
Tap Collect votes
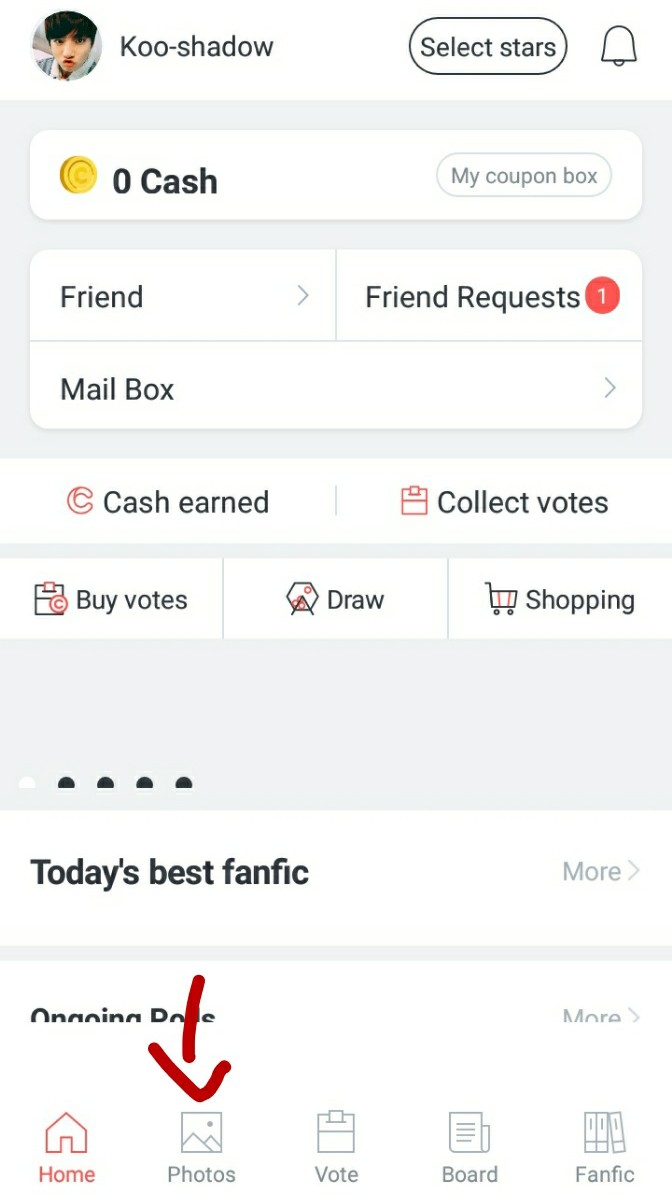tap(504, 502)
